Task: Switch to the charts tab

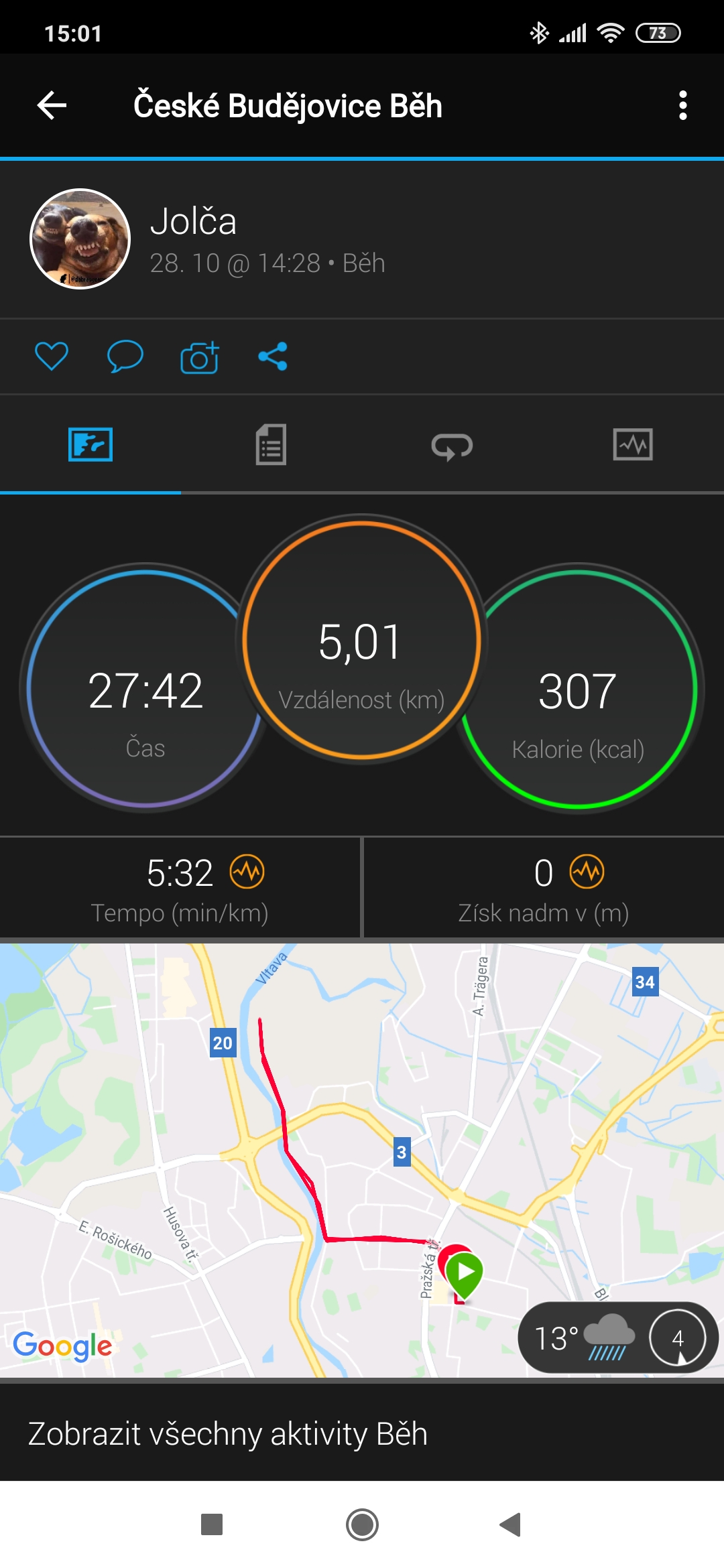Action: tap(633, 444)
